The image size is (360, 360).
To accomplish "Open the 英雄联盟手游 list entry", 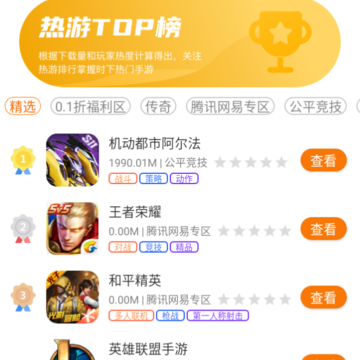I will click(x=180, y=350).
